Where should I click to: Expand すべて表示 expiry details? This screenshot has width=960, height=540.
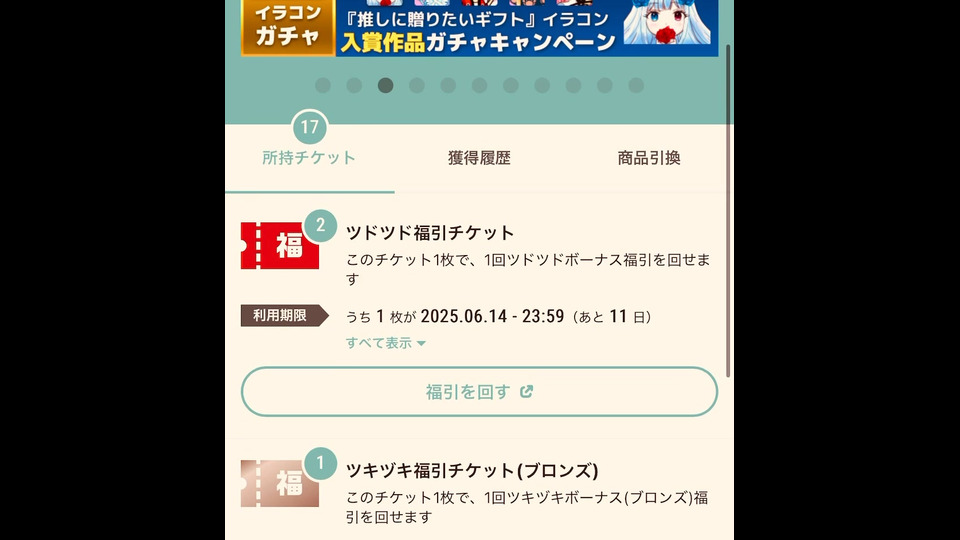coord(386,343)
